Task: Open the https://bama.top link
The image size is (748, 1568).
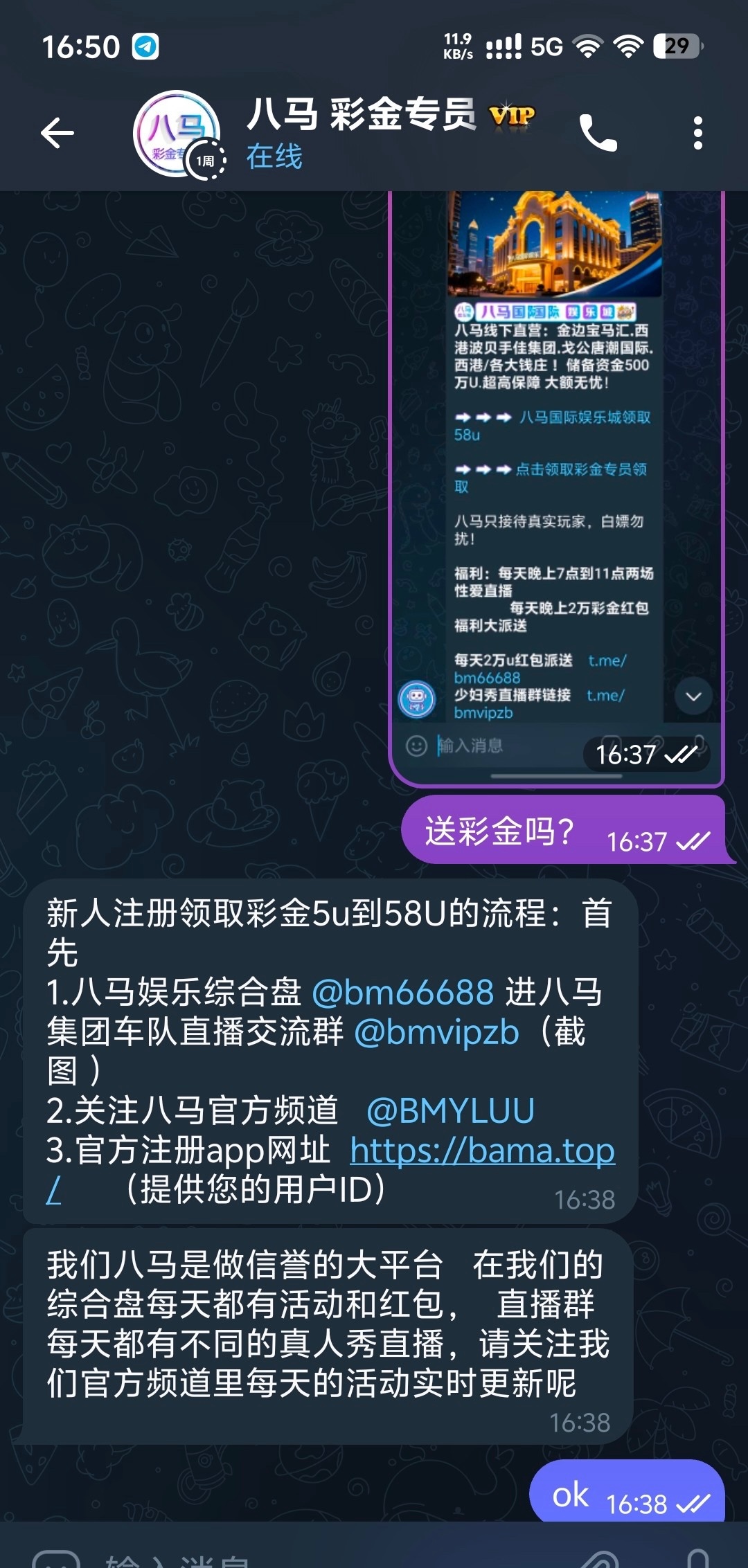Action: tap(482, 1151)
